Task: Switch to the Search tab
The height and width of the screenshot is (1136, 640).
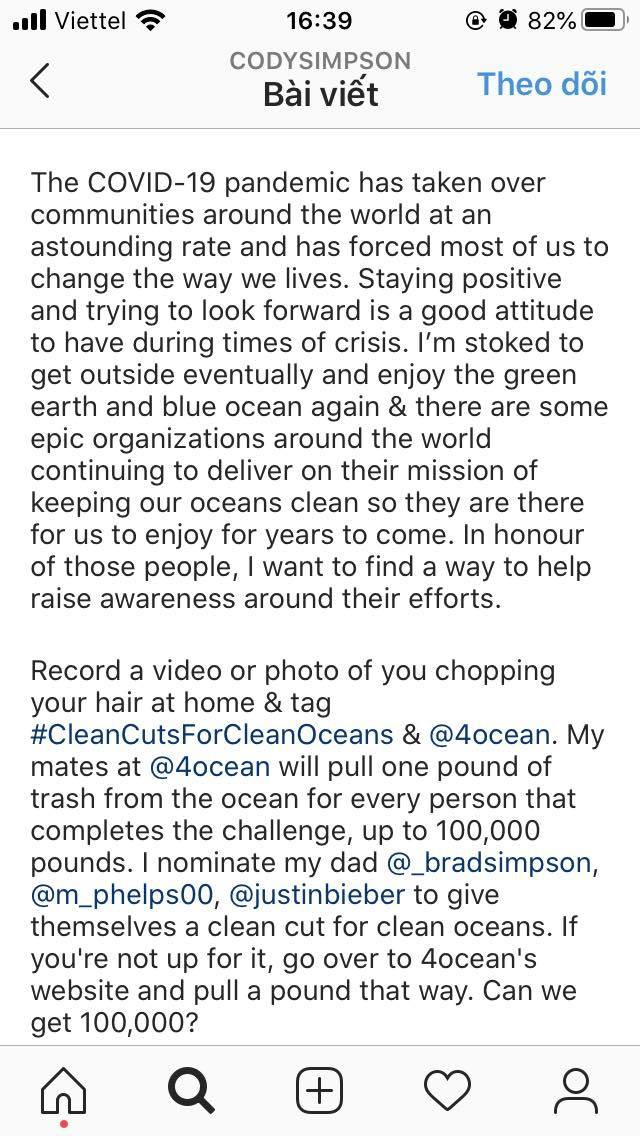Action: tap(192, 1089)
